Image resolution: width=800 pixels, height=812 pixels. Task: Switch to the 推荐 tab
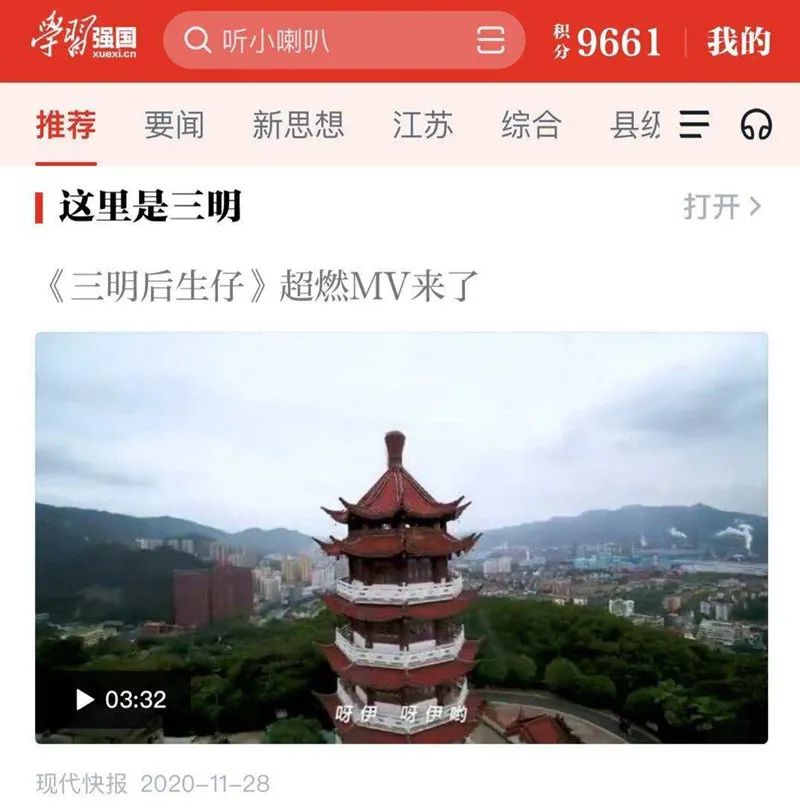point(66,125)
